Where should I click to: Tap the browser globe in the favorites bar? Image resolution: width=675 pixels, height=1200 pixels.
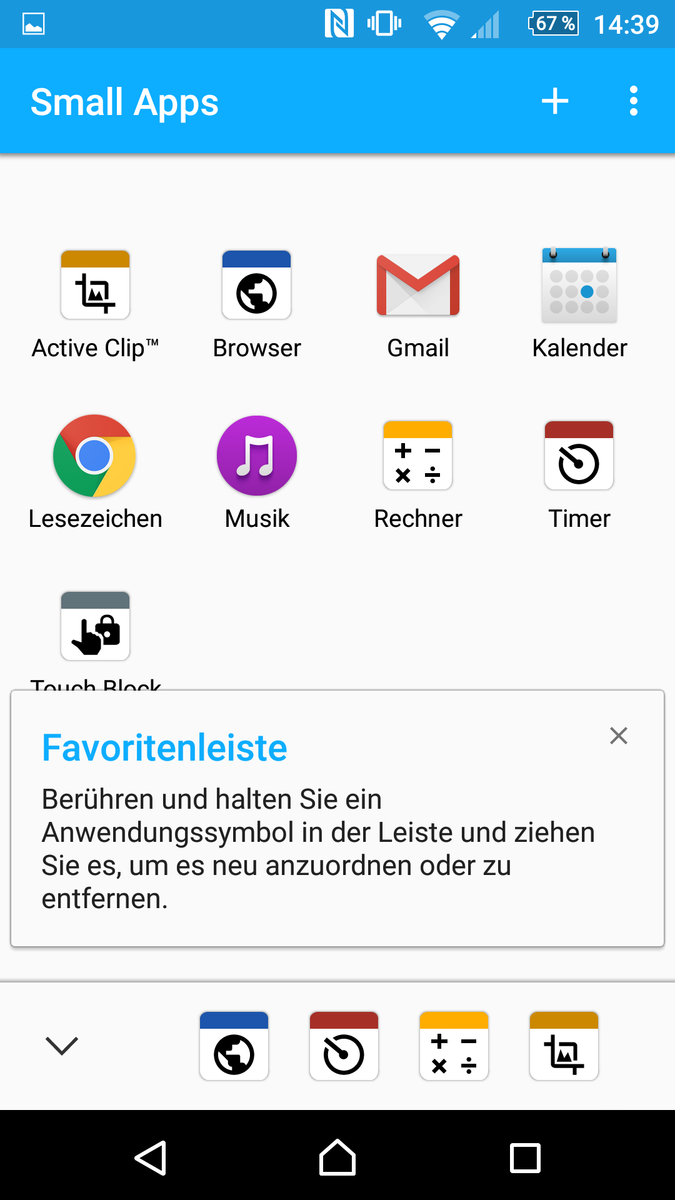(x=234, y=1046)
